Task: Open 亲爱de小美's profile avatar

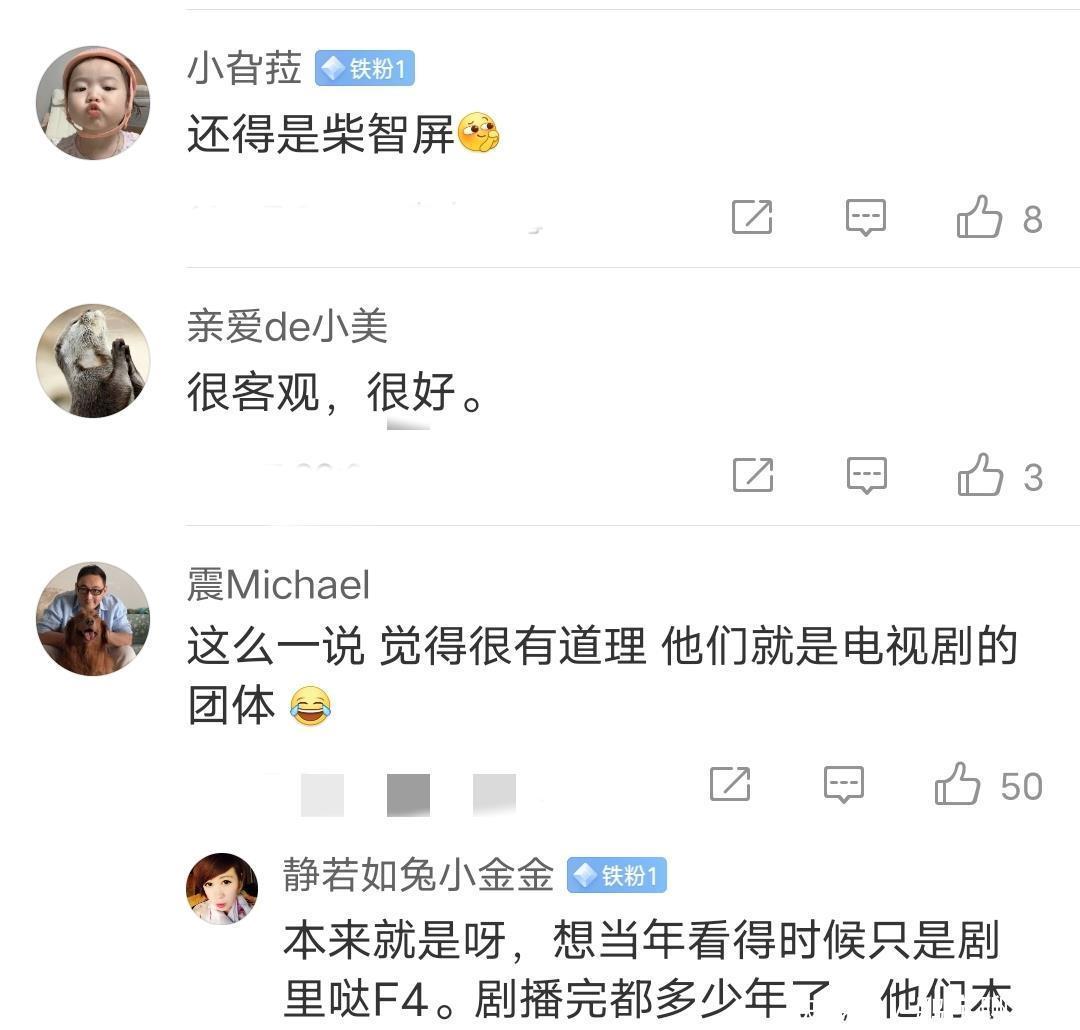Action: (93, 361)
